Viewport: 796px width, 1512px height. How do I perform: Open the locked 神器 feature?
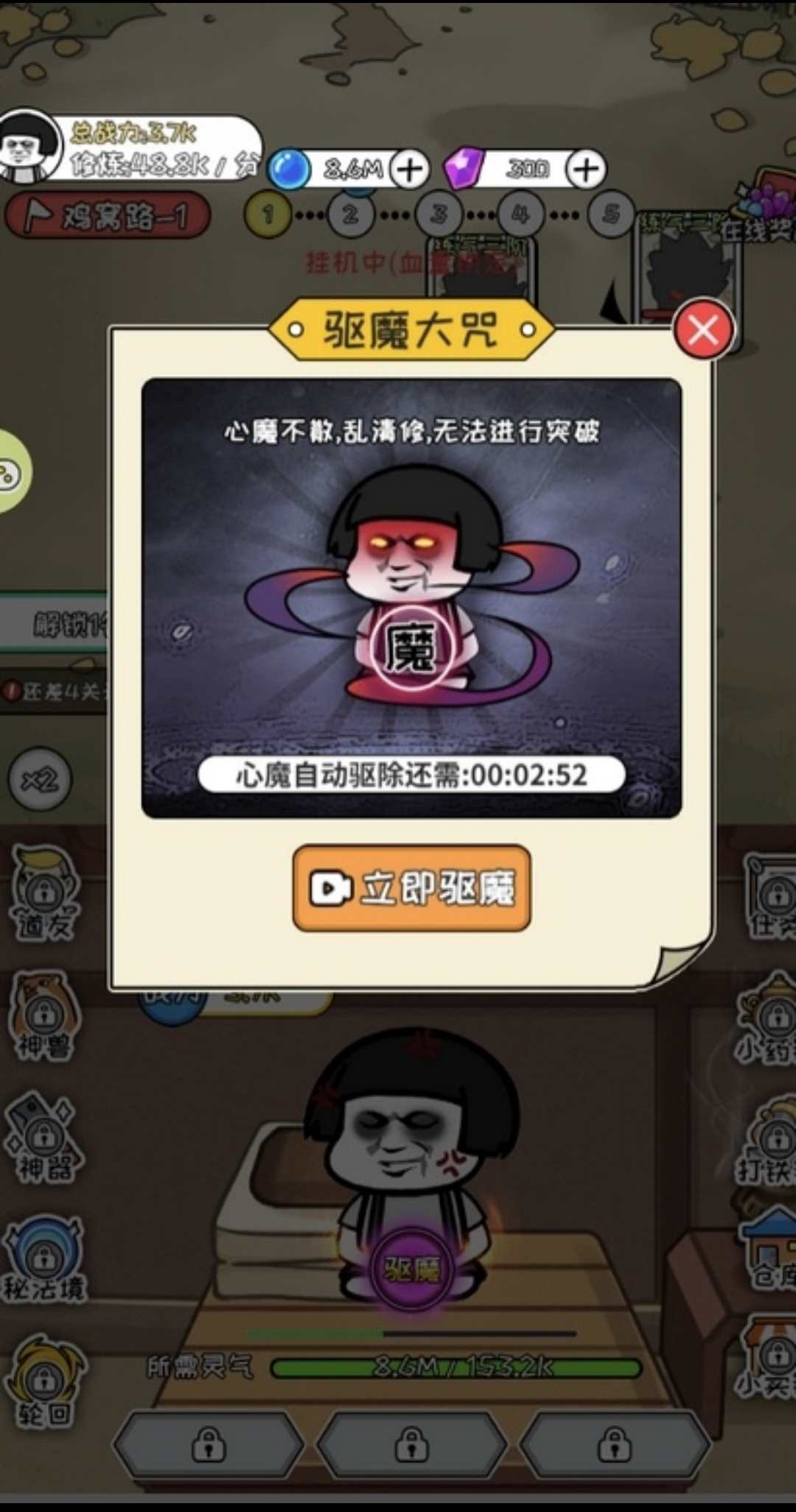coord(44,1138)
